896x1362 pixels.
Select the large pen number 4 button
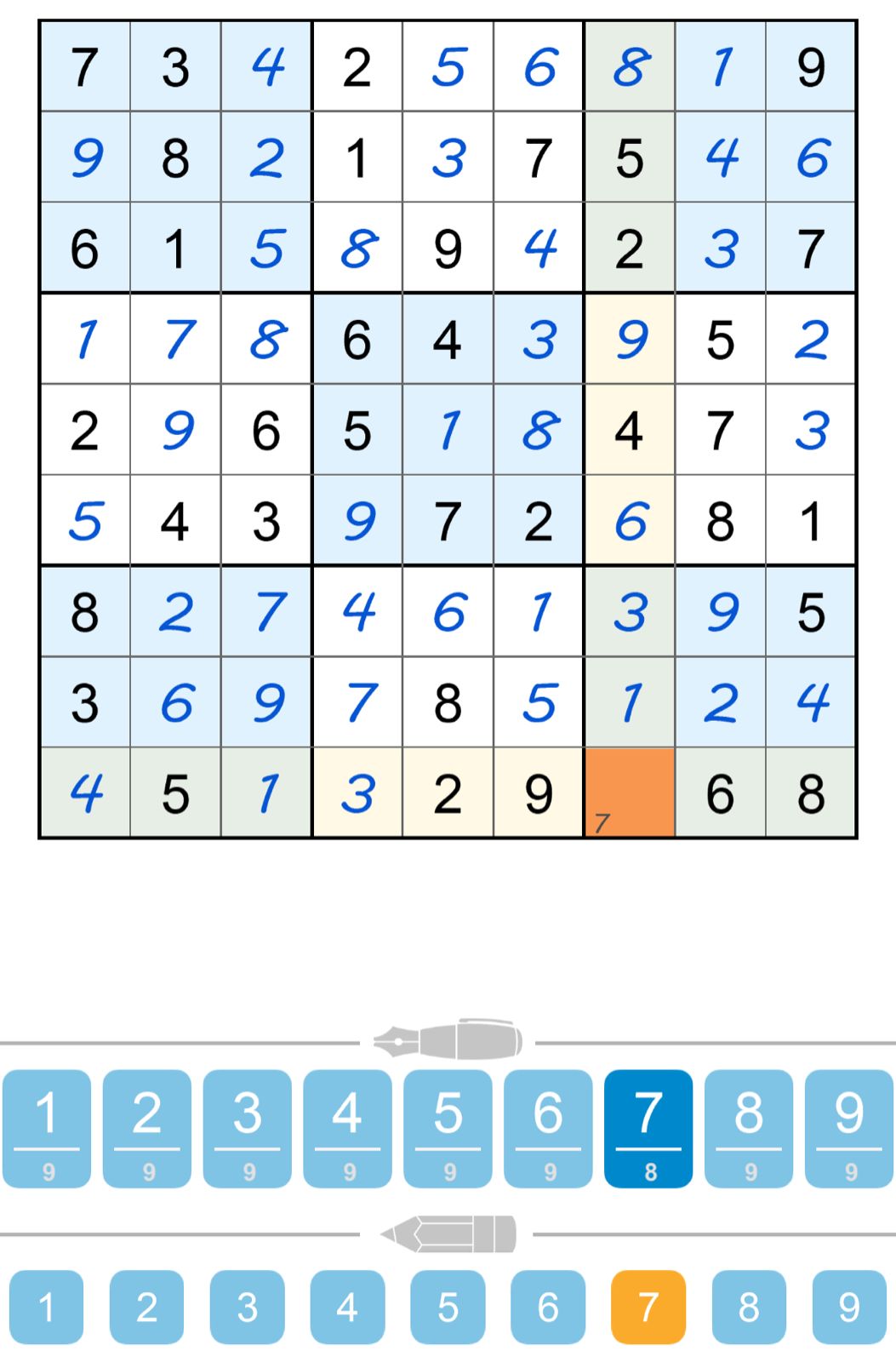pyautogui.click(x=347, y=1128)
